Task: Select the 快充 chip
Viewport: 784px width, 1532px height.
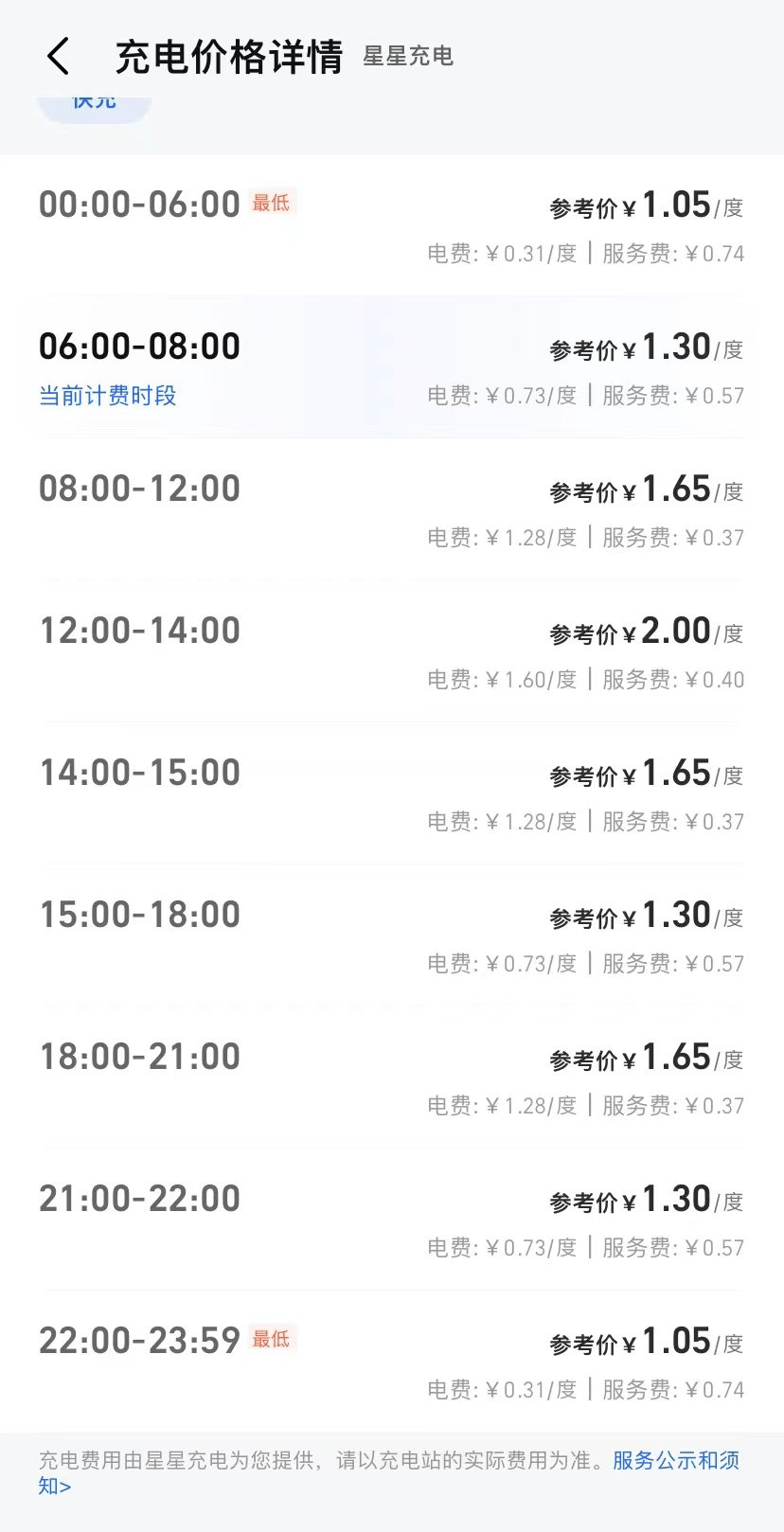Action: tap(94, 102)
